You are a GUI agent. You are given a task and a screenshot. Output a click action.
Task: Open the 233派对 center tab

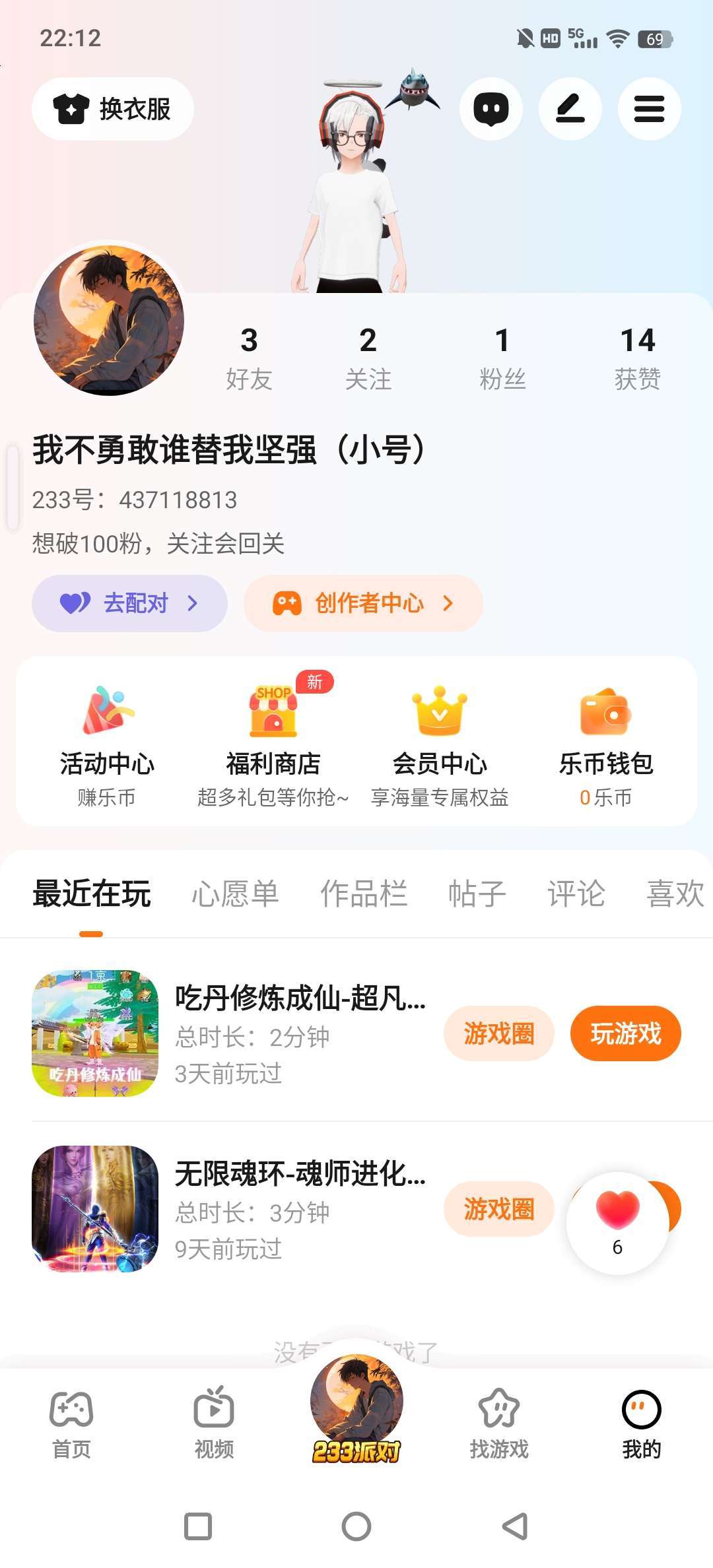(356, 1409)
